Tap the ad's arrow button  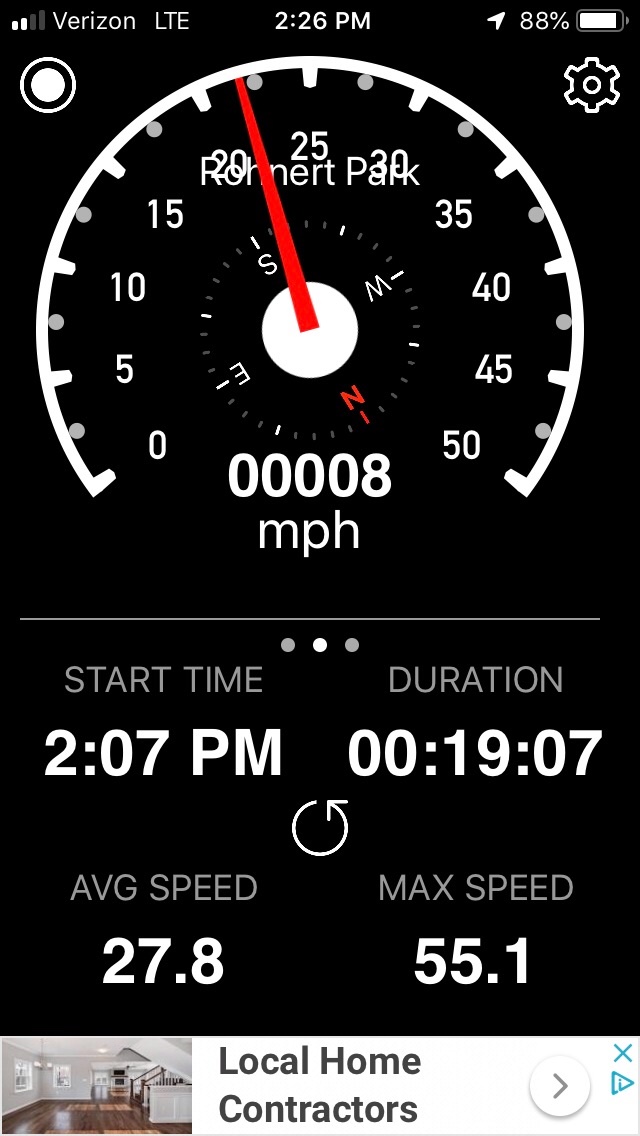560,1085
